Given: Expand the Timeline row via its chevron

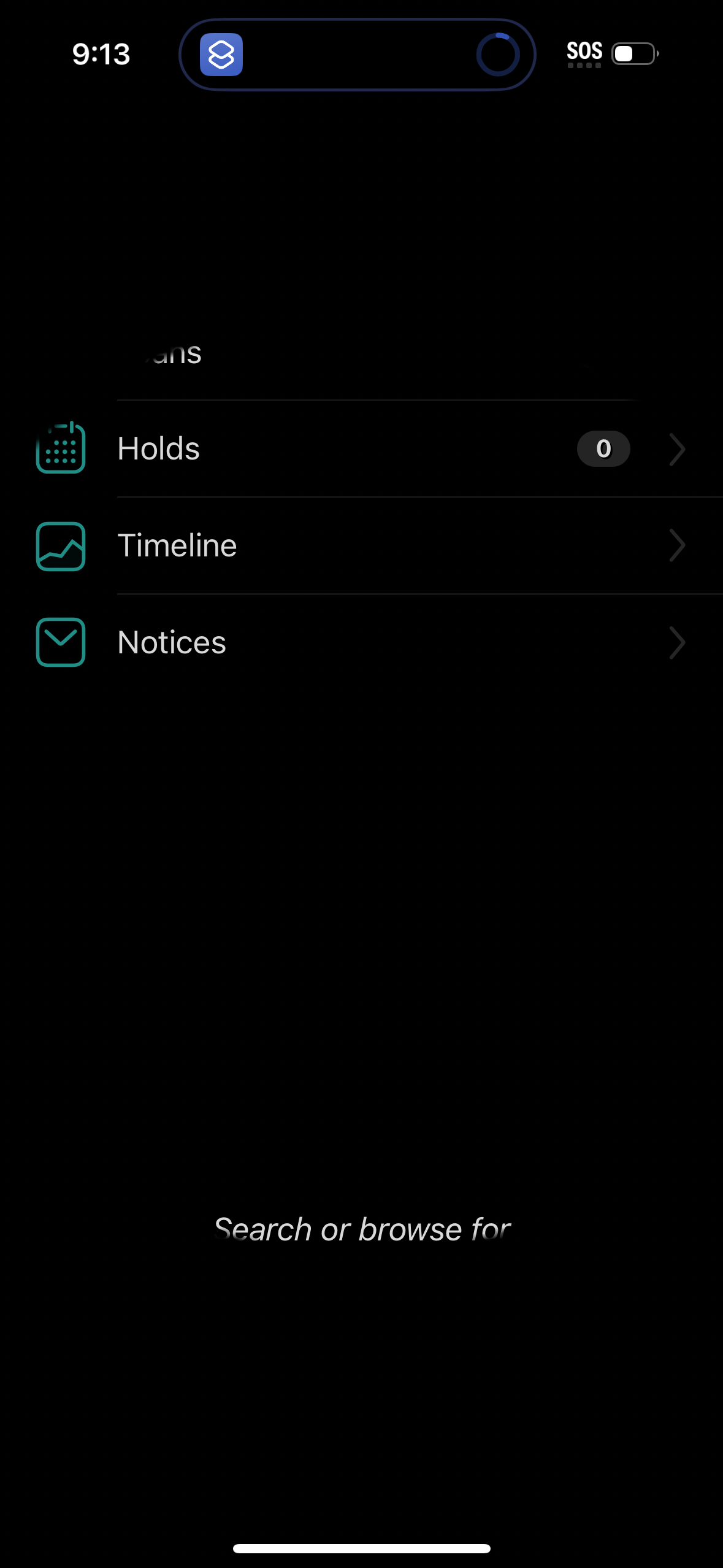Looking at the screenshot, I should point(677,545).
